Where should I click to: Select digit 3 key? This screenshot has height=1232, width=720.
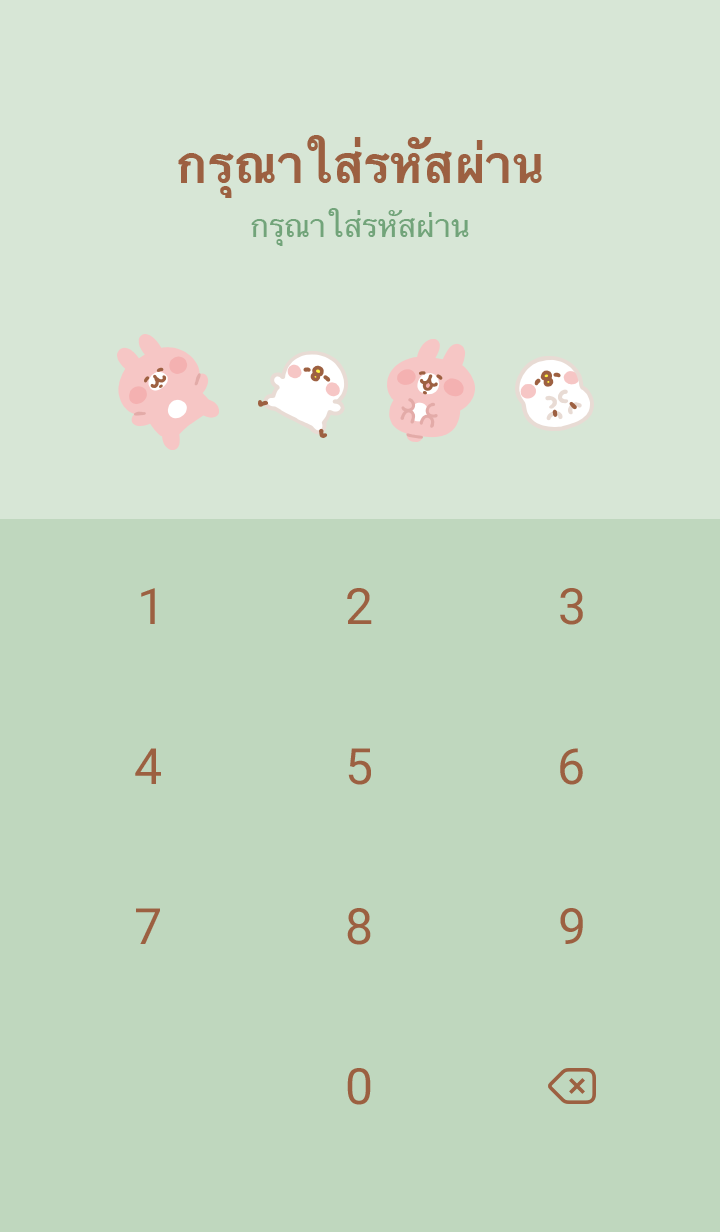click(x=571, y=607)
